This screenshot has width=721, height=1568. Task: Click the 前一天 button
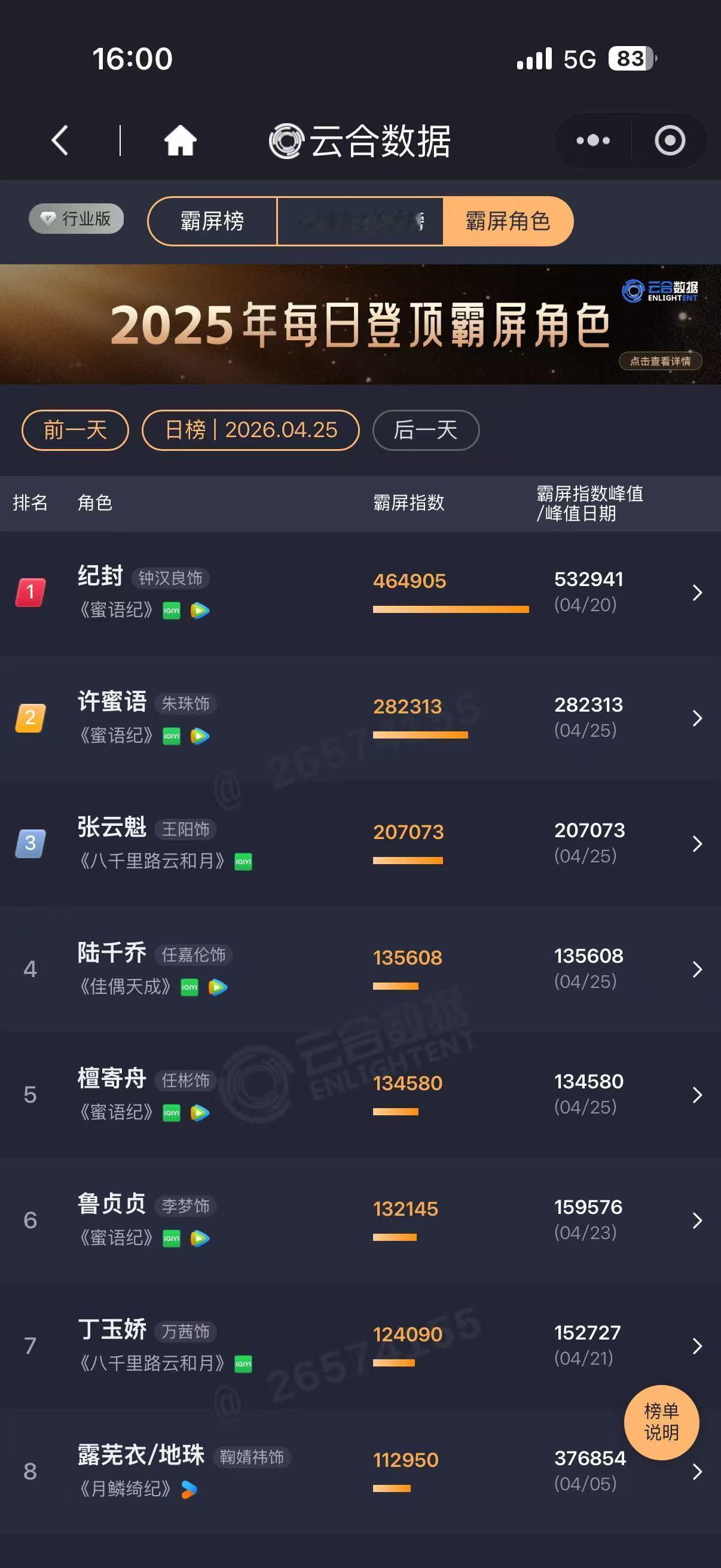[74, 430]
